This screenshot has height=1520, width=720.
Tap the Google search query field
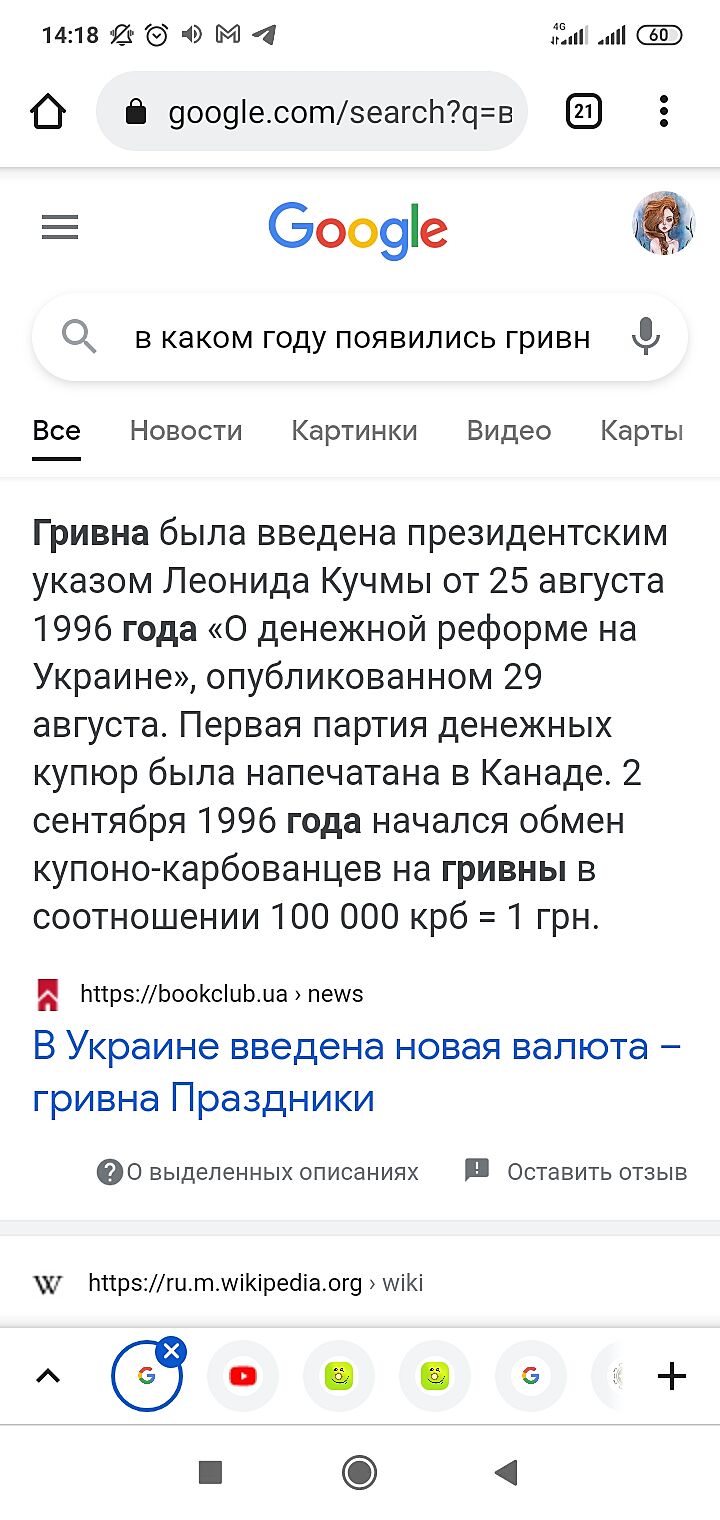[362, 338]
